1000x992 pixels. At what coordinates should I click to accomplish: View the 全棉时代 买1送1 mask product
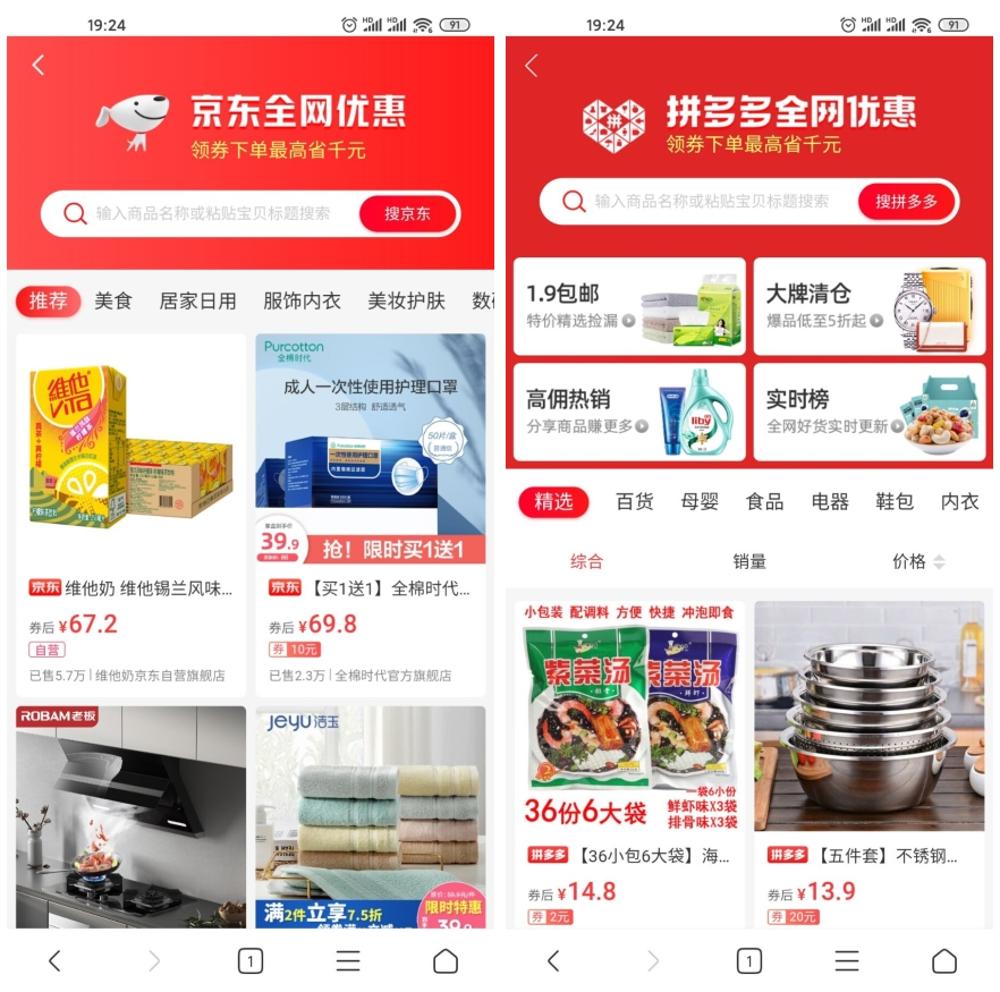pos(371,515)
